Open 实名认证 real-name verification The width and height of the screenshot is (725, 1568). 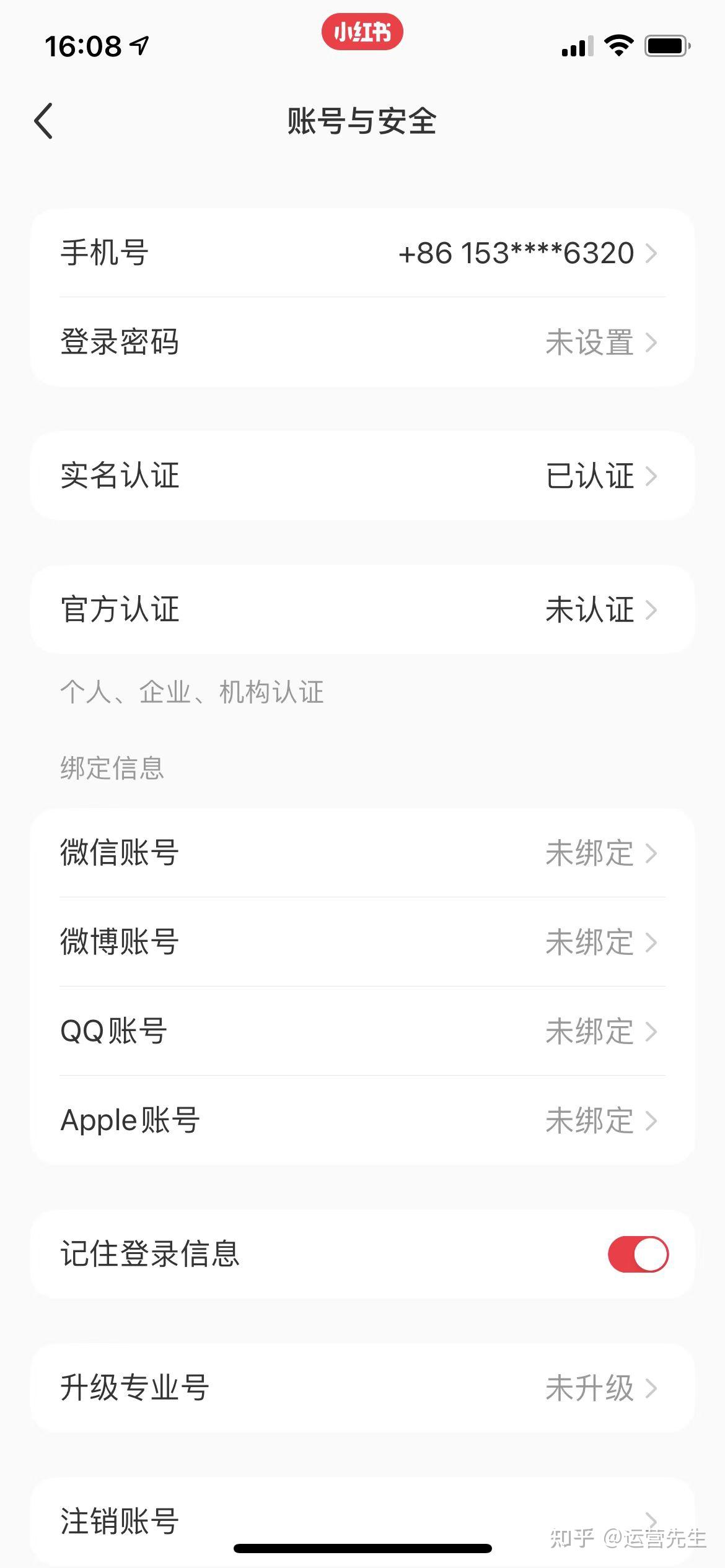click(362, 476)
